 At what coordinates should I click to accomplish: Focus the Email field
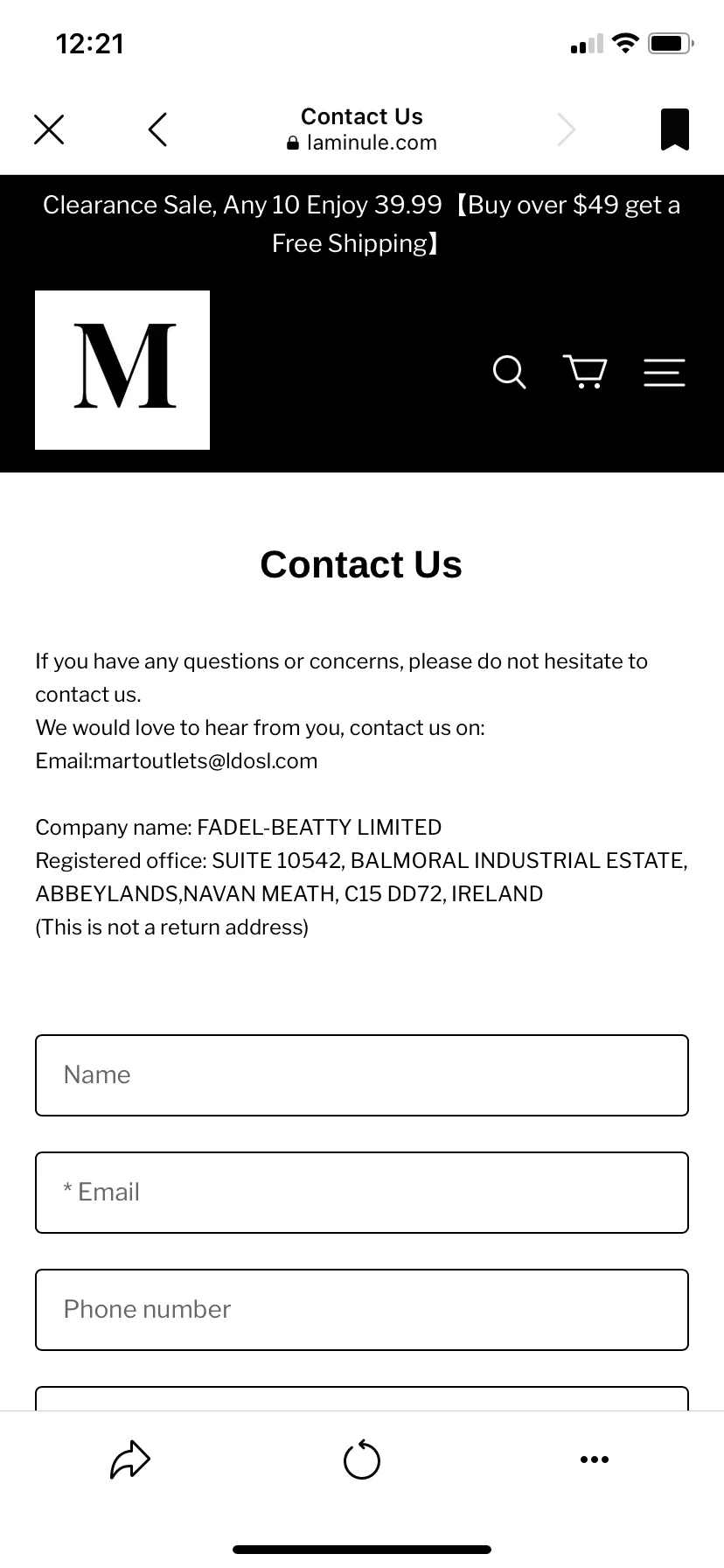[362, 1193]
